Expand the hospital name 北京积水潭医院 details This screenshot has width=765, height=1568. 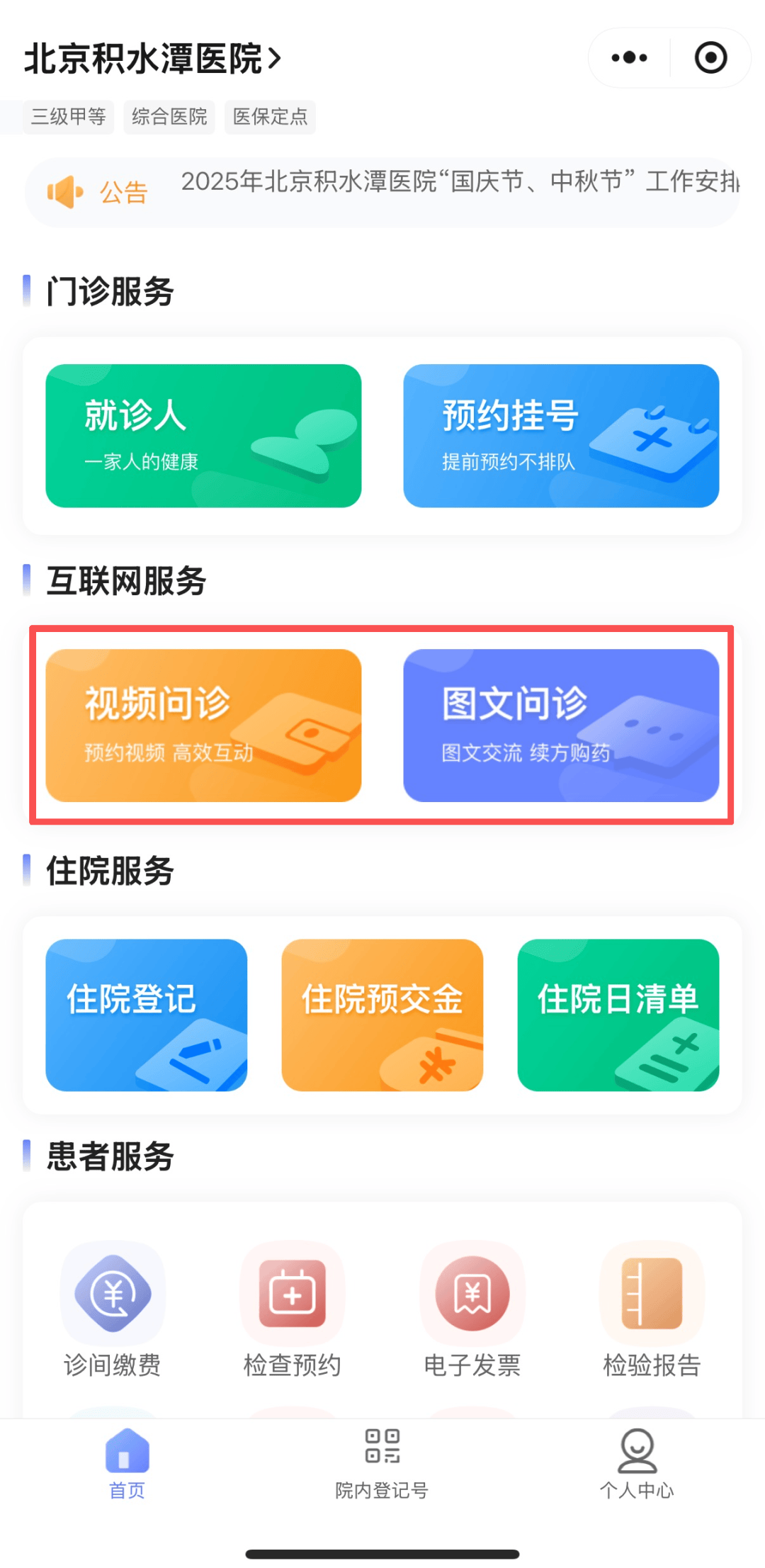coord(152,60)
